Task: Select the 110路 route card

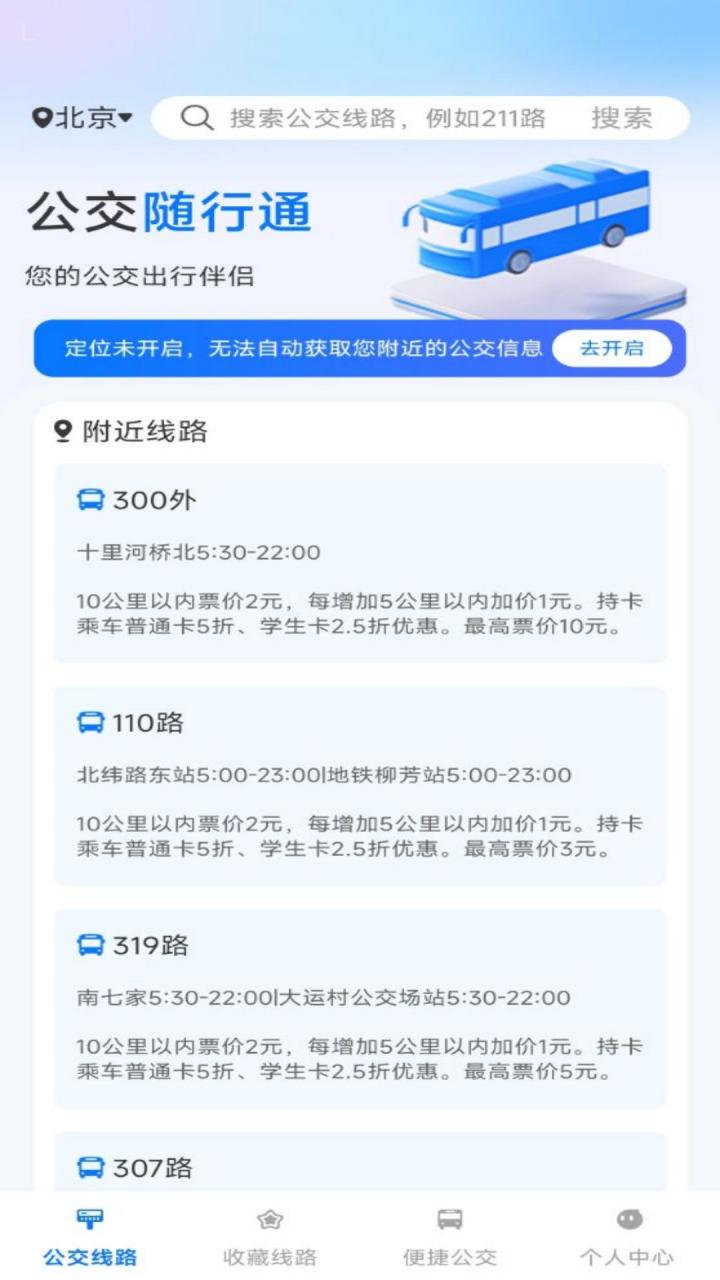Action: [x=360, y=787]
